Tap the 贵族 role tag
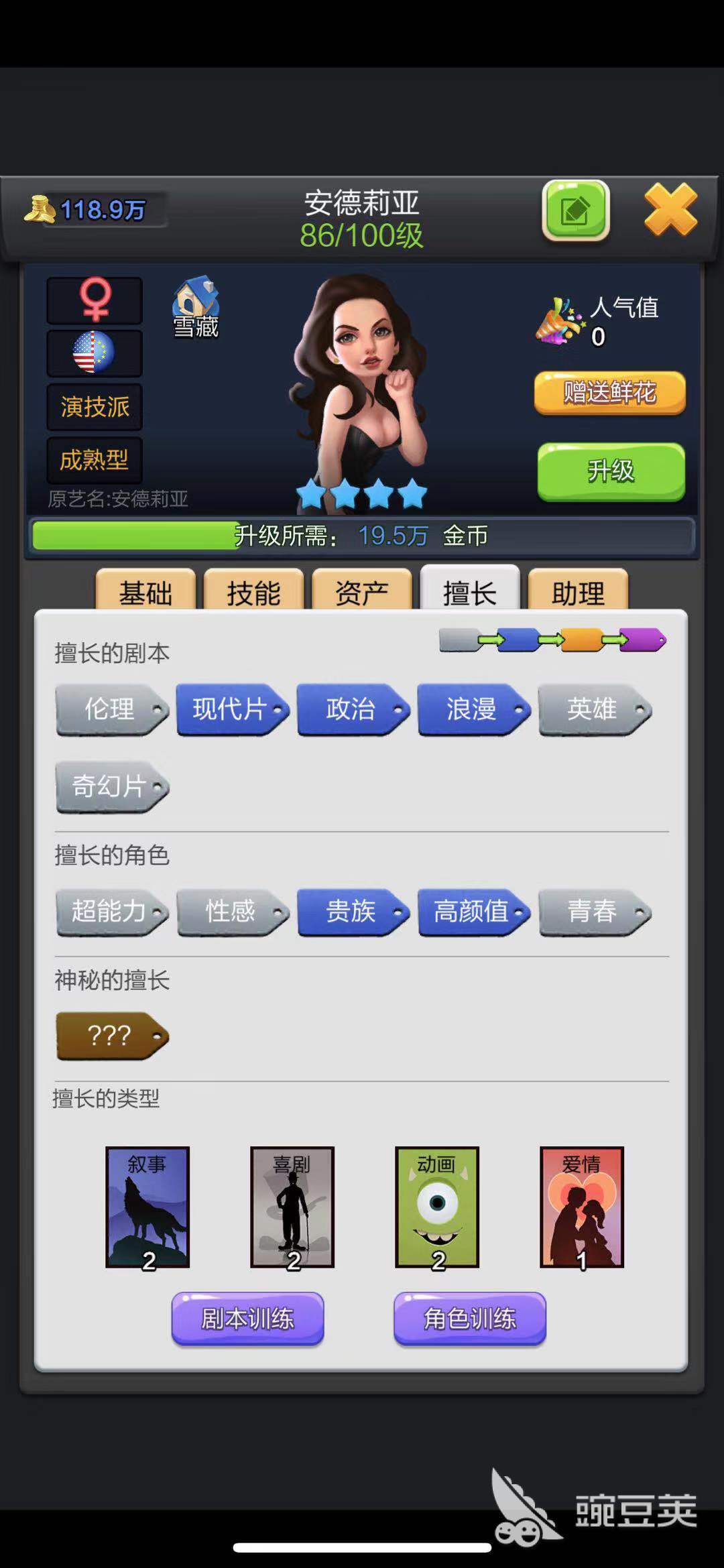Image resolution: width=724 pixels, height=1568 pixels. [352, 912]
